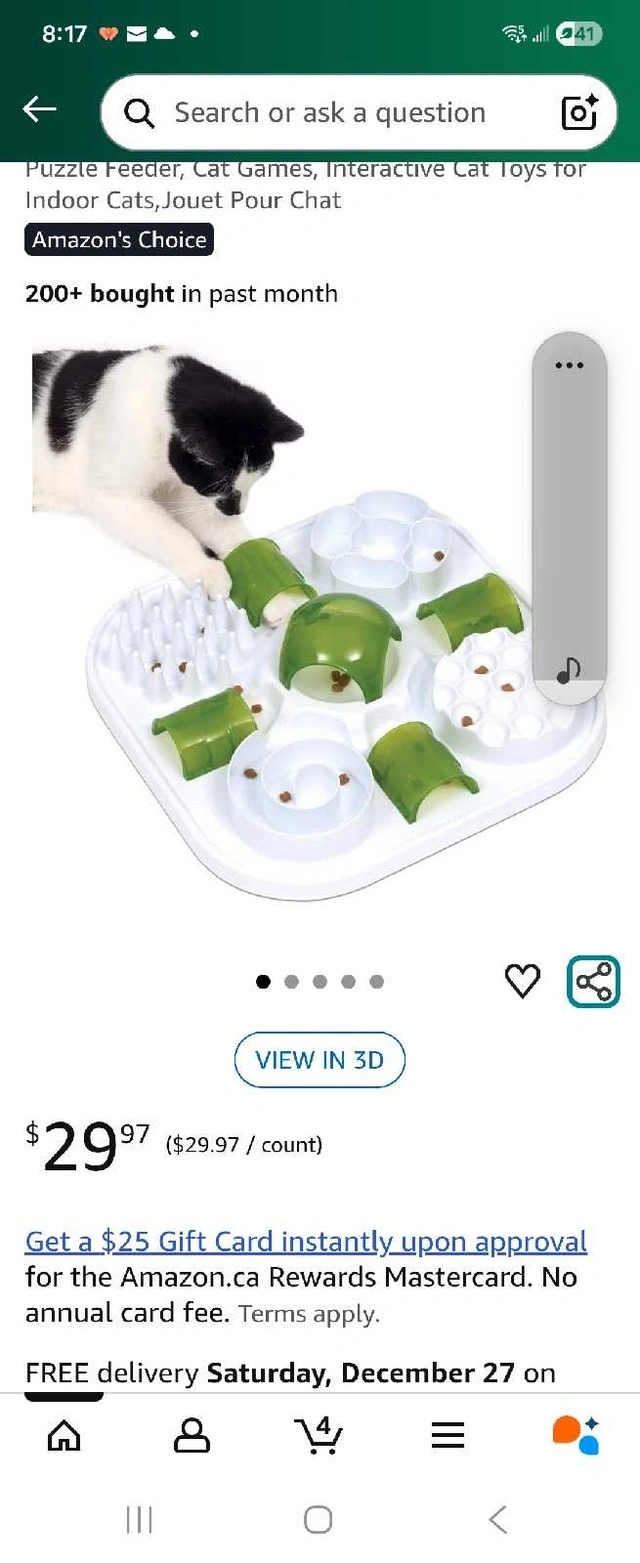
Task: Share this product
Action: [x=594, y=981]
